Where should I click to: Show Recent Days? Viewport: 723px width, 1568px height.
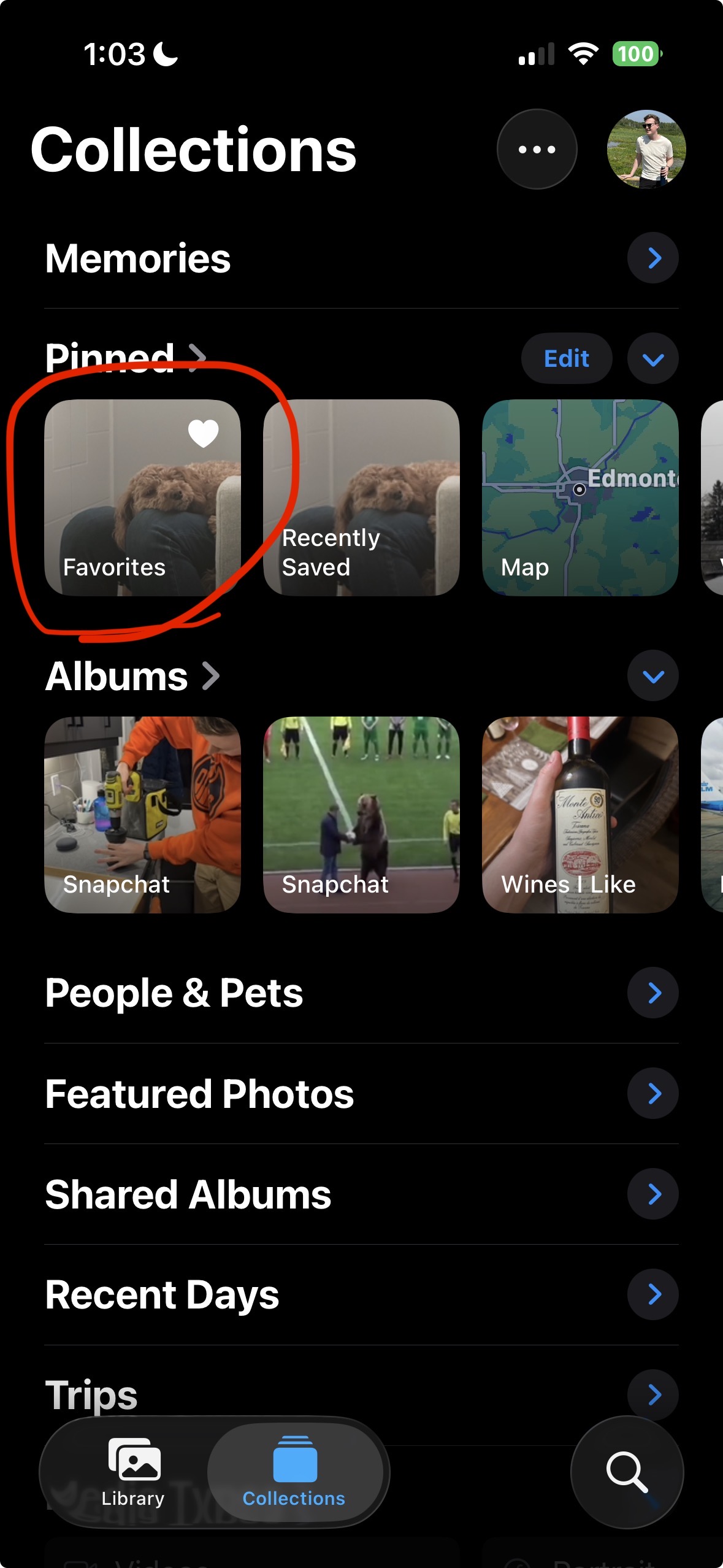coord(652,1295)
